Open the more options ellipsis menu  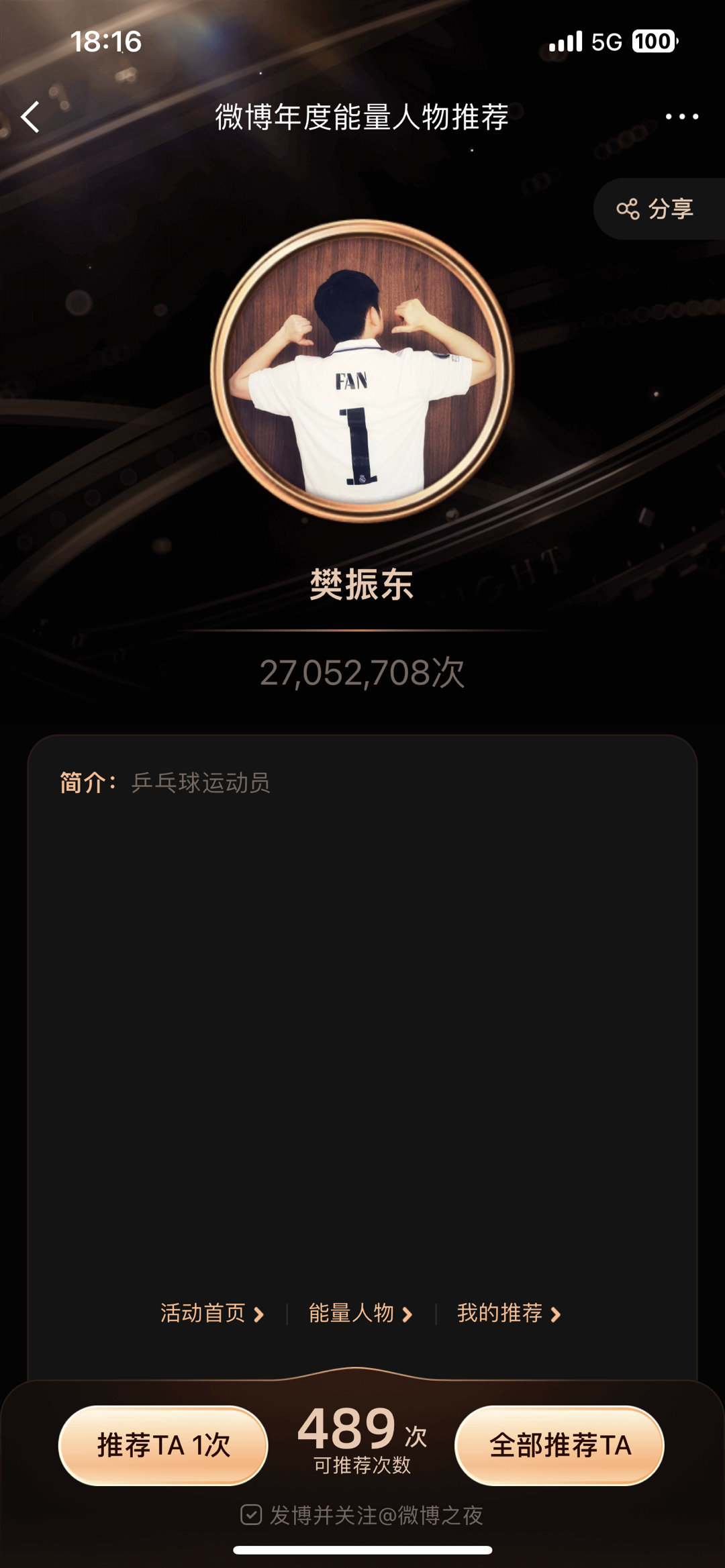tap(683, 117)
